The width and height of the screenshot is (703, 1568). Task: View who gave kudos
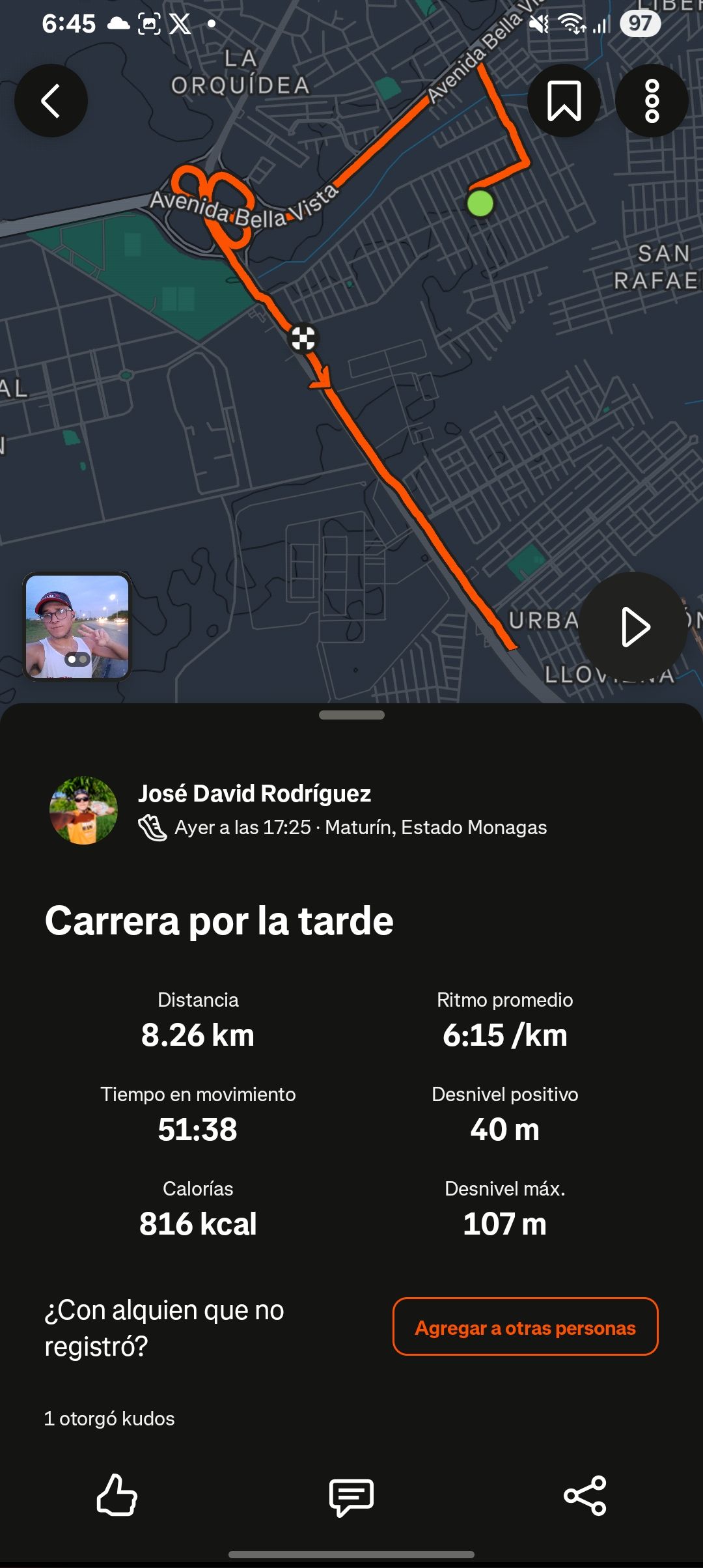[x=109, y=1418]
